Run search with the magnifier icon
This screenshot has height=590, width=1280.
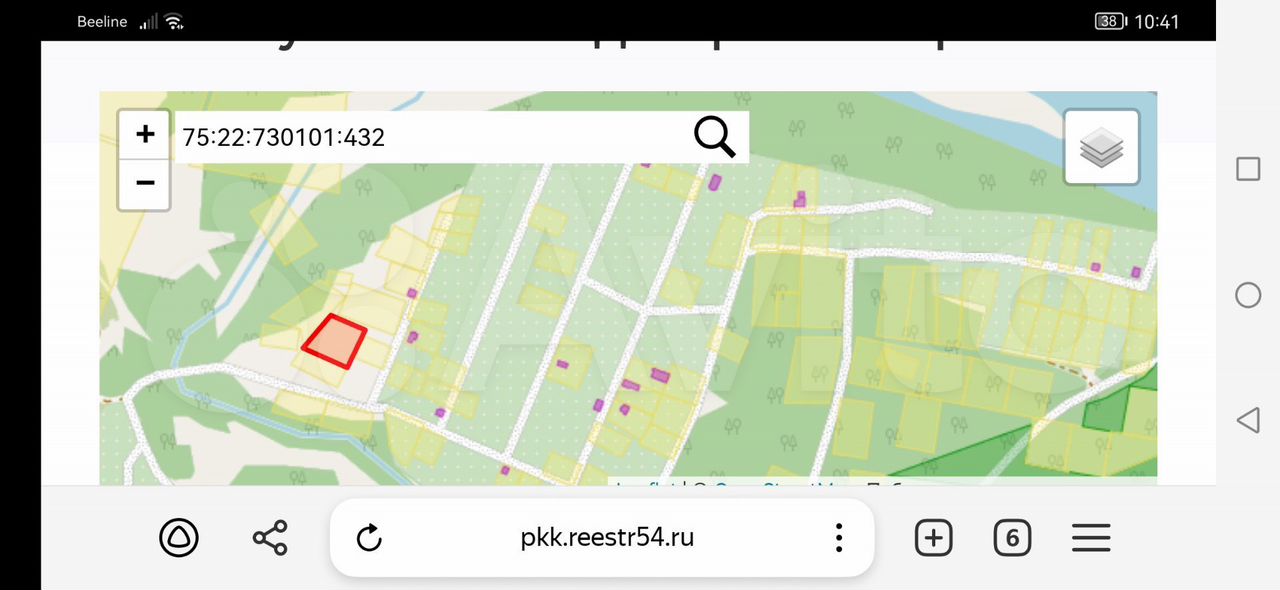pyautogui.click(x=714, y=137)
